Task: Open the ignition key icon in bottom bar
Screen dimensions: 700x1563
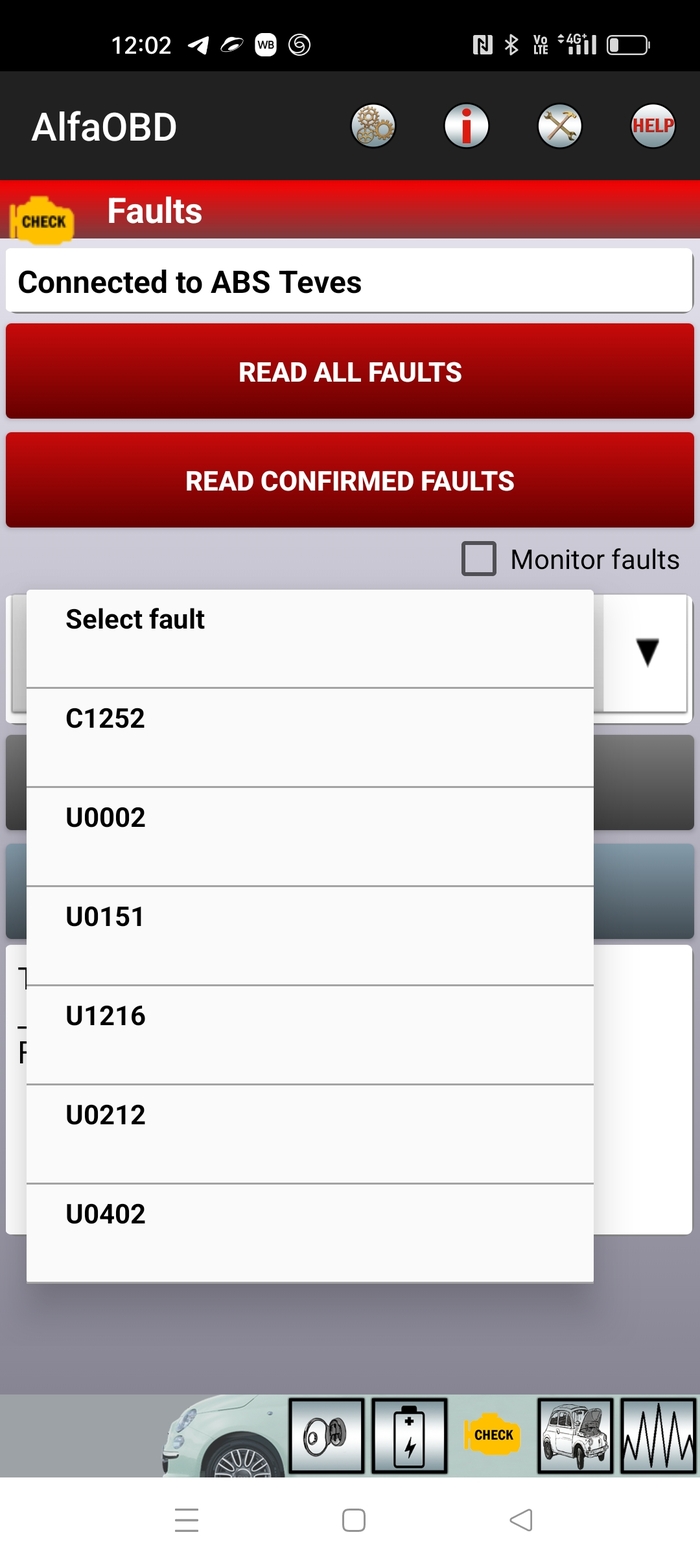Action: click(326, 1436)
